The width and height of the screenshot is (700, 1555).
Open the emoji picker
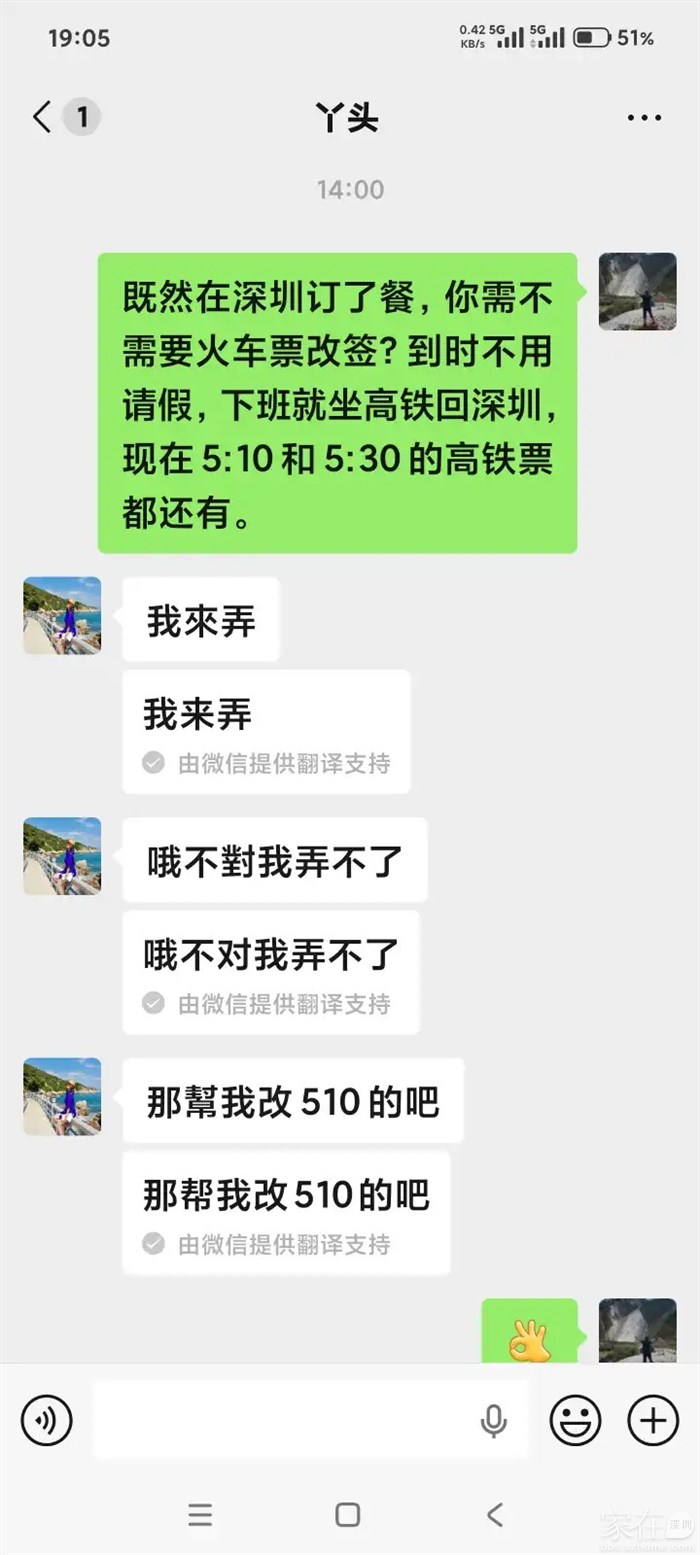[x=575, y=1419]
